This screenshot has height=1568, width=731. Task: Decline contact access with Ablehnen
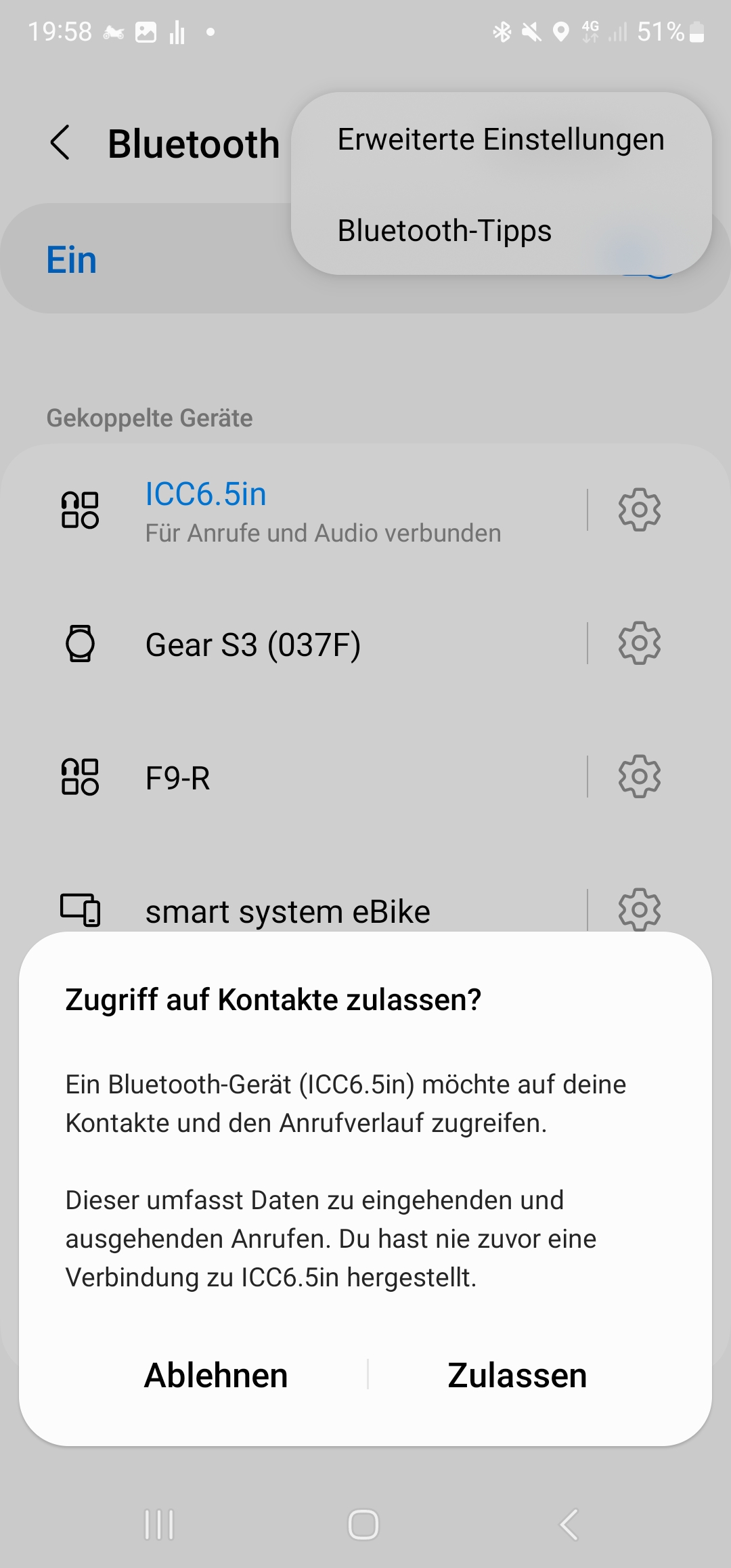[x=216, y=1376]
